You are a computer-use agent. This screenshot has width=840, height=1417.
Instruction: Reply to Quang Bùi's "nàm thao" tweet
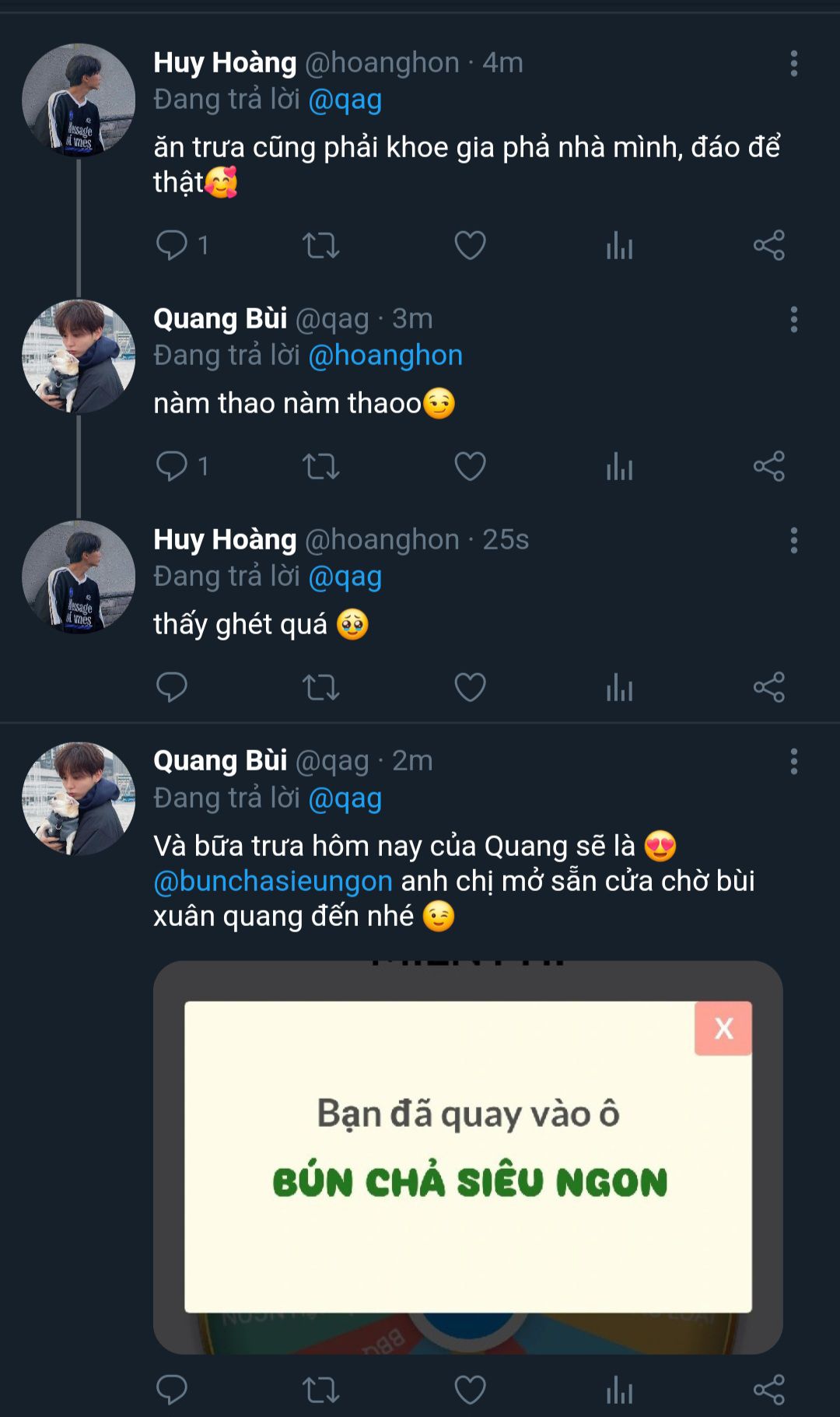pyautogui.click(x=172, y=466)
